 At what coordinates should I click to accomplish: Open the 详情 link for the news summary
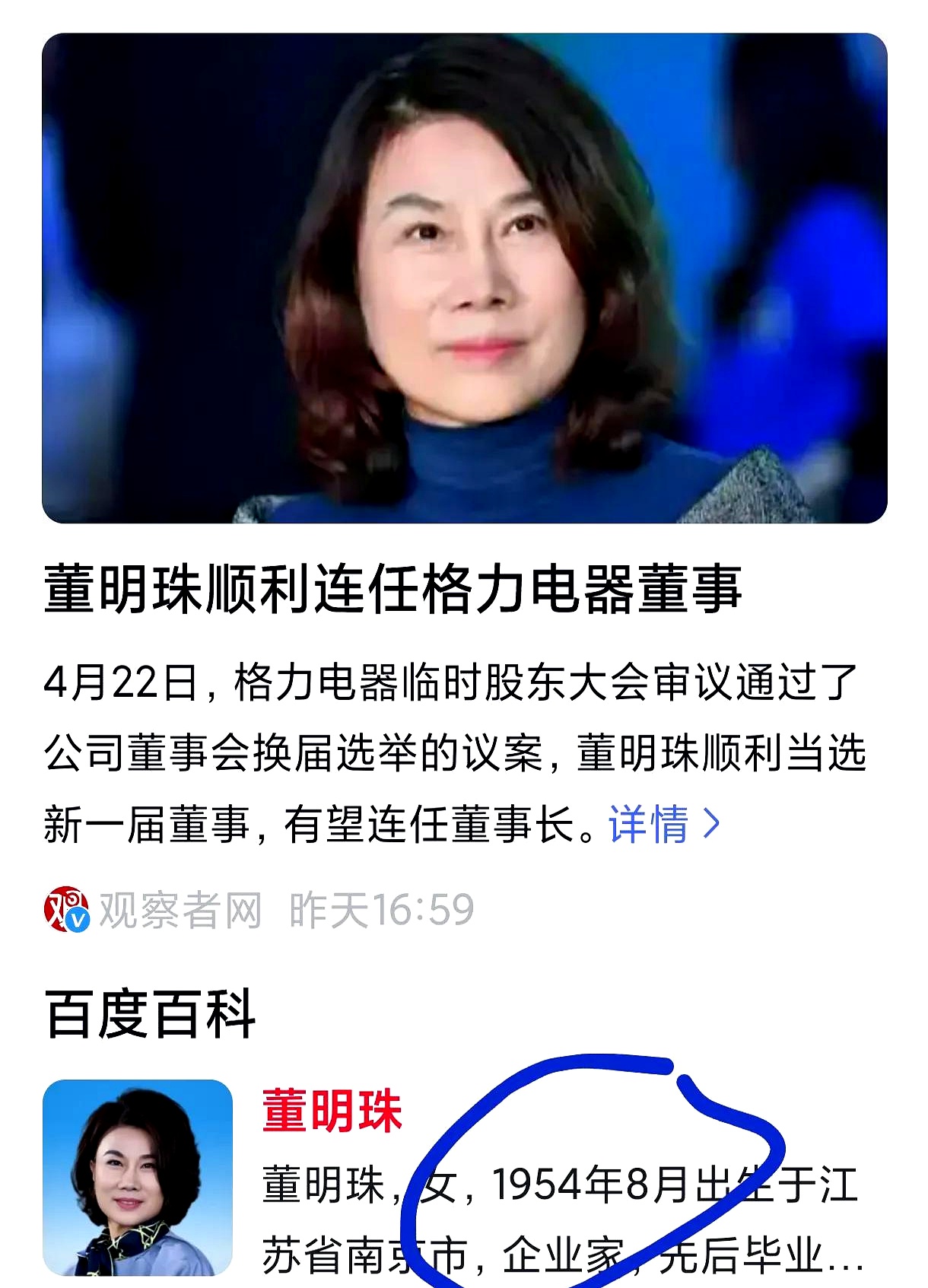(x=663, y=824)
